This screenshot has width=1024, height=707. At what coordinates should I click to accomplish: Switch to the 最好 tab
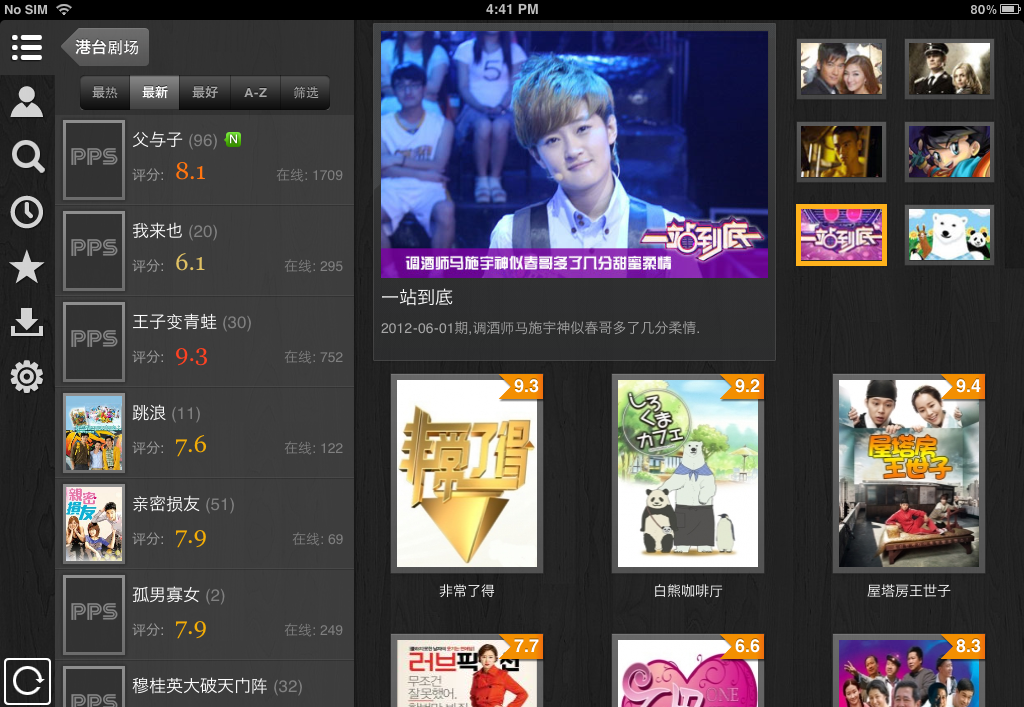[x=205, y=93]
